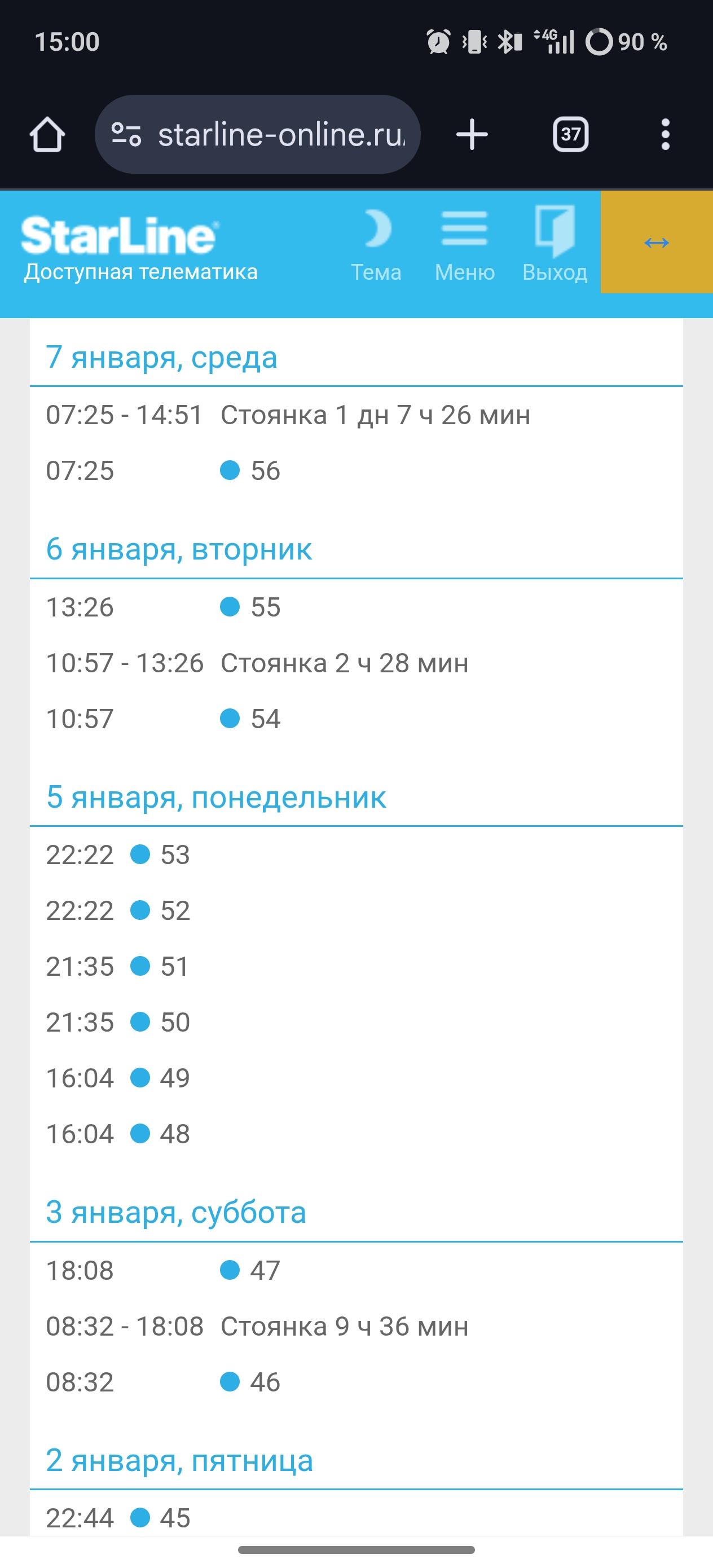This screenshot has height=1568, width=713.
Task: Tap the starline-online.ru address bar
Action: click(268, 135)
